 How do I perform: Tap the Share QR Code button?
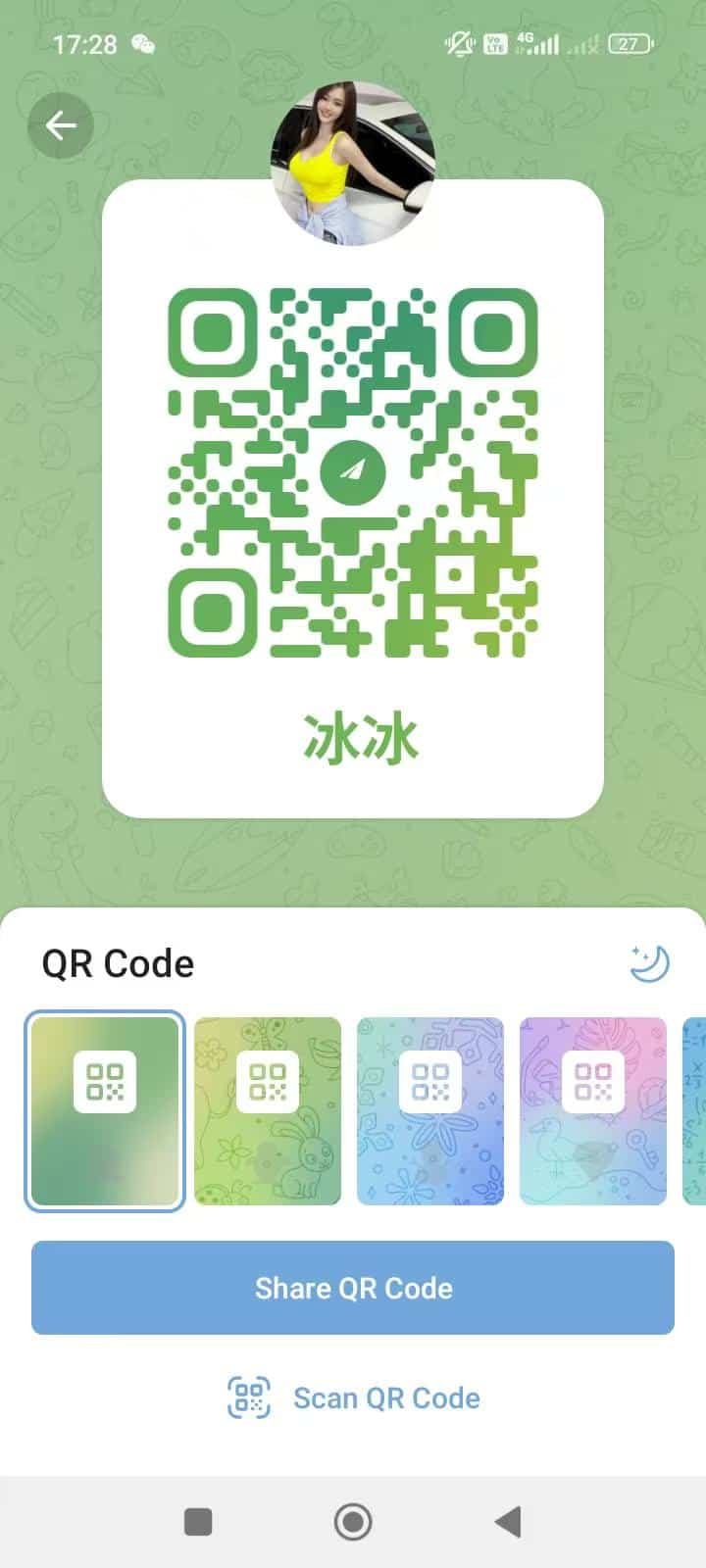point(353,1288)
